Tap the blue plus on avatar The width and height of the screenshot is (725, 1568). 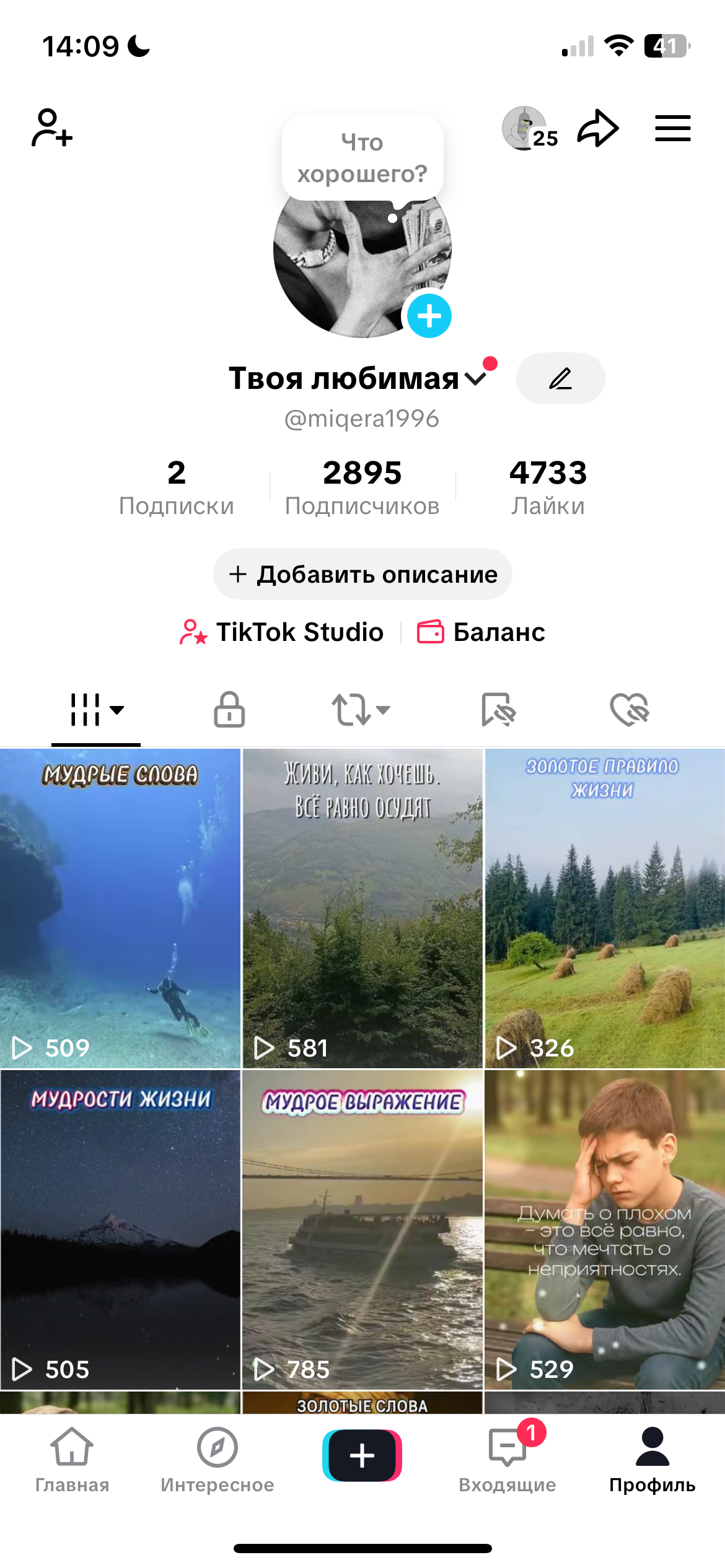429,316
